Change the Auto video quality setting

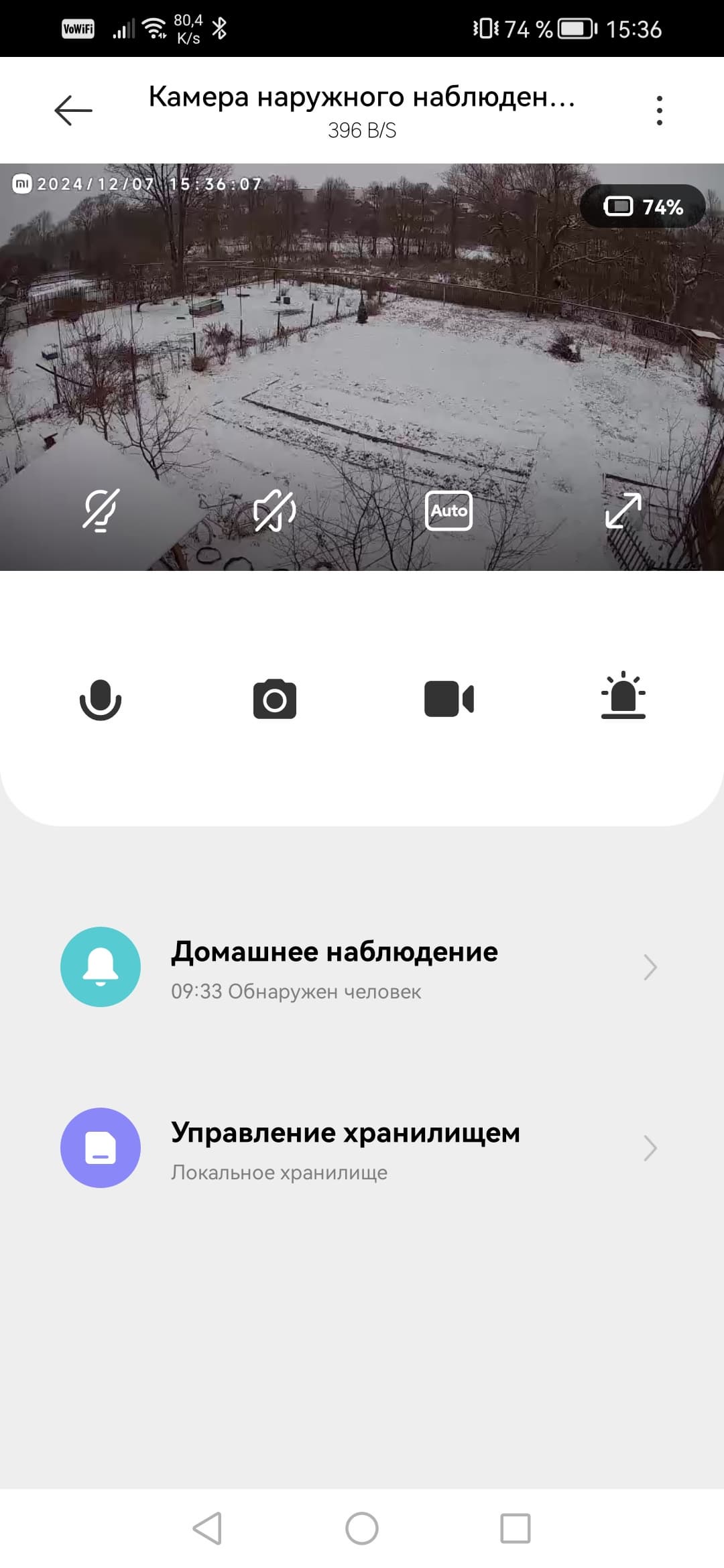(448, 511)
